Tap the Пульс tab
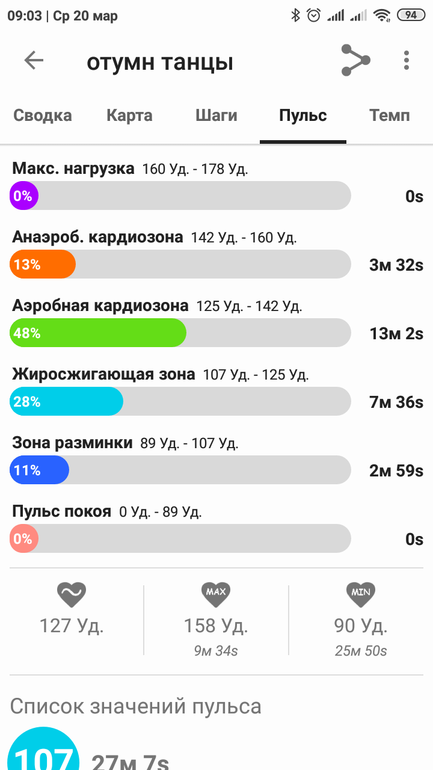 (303, 116)
